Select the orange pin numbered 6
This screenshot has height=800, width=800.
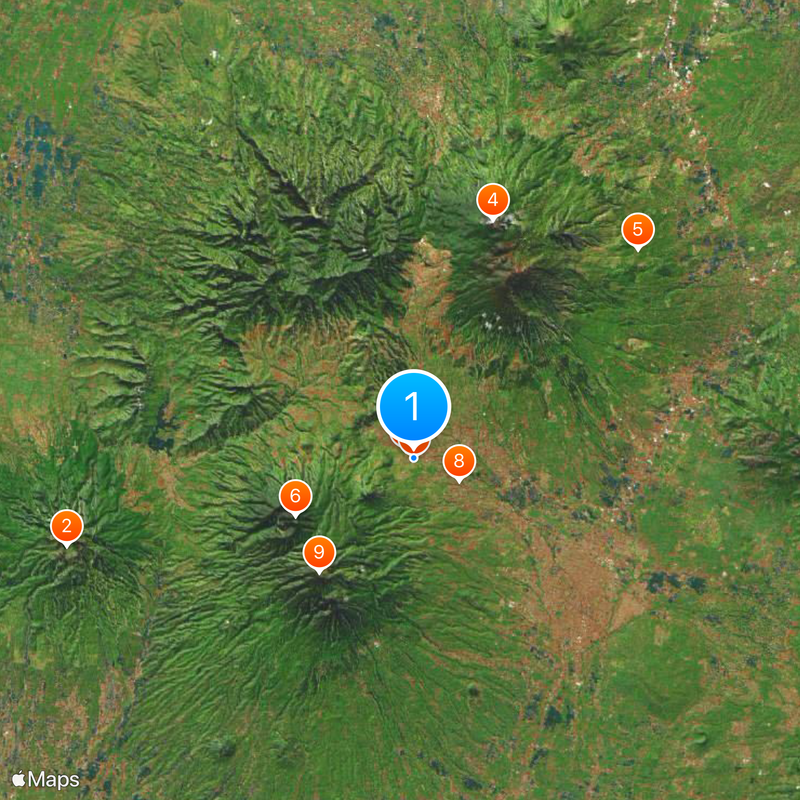coord(295,496)
